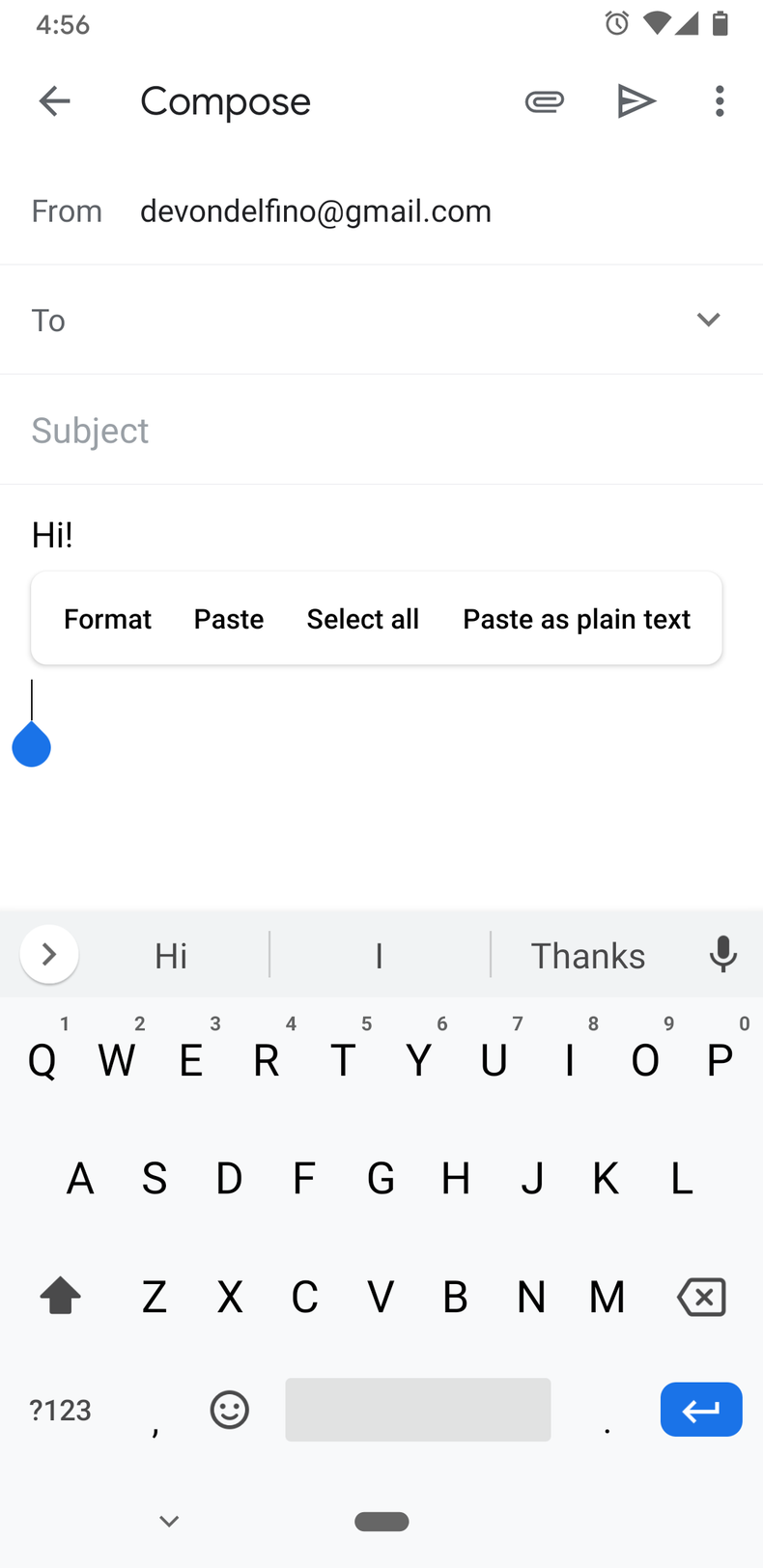Image resolution: width=763 pixels, height=1568 pixels.
Task: Go back using the arrow
Action: [54, 100]
